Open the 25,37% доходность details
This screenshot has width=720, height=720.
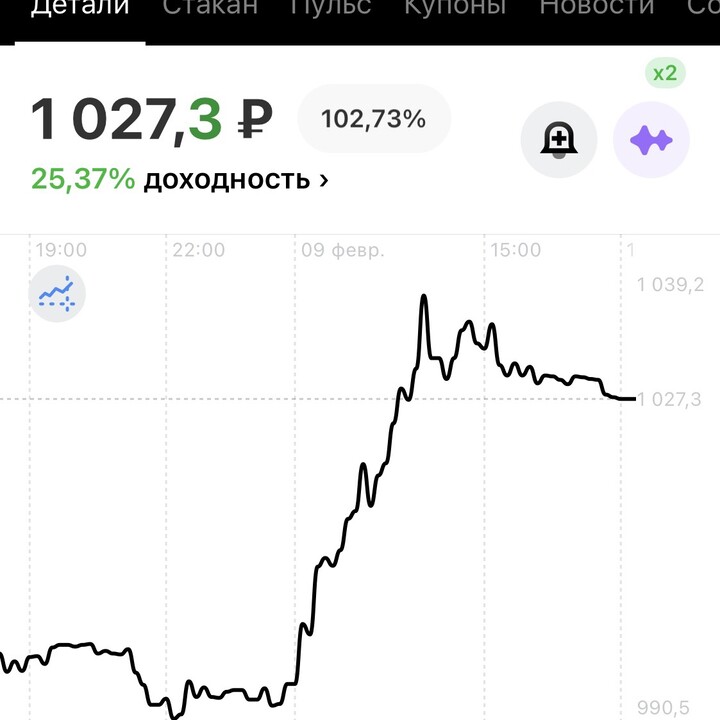tap(180, 180)
